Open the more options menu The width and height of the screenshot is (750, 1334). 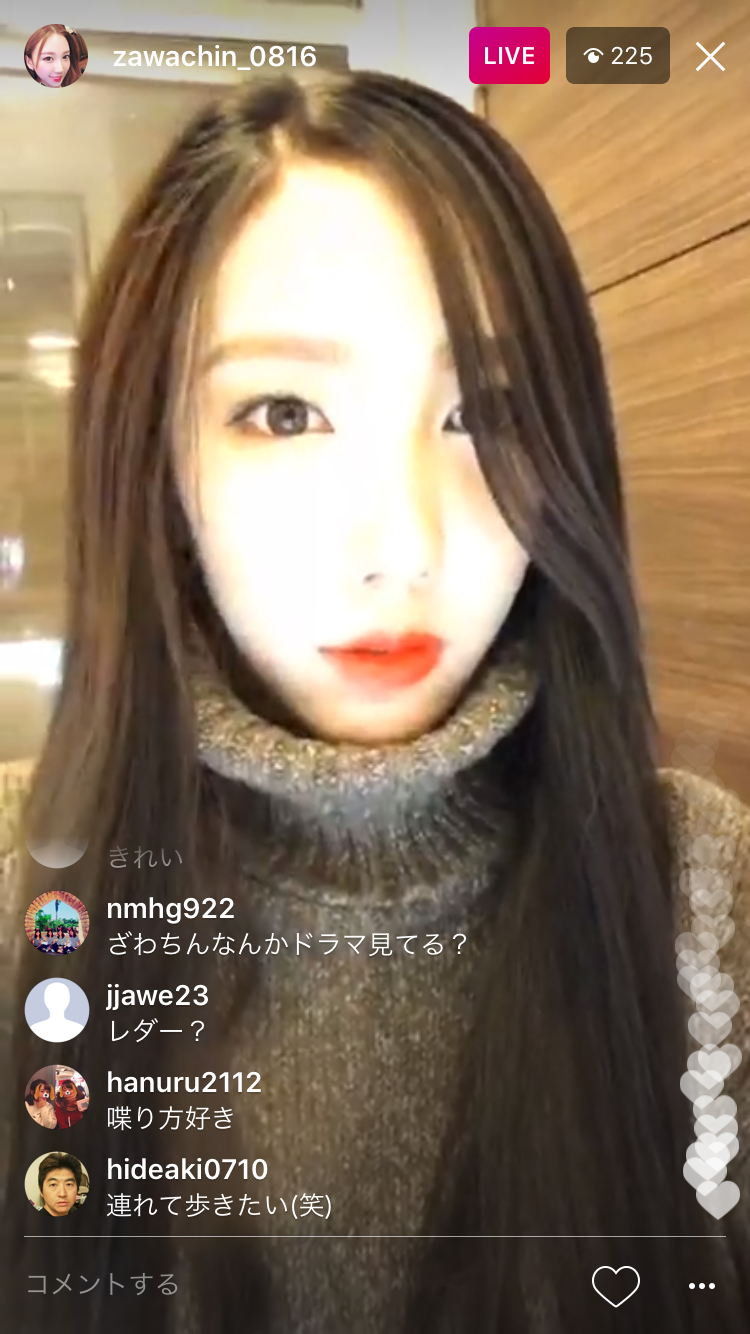(702, 1286)
